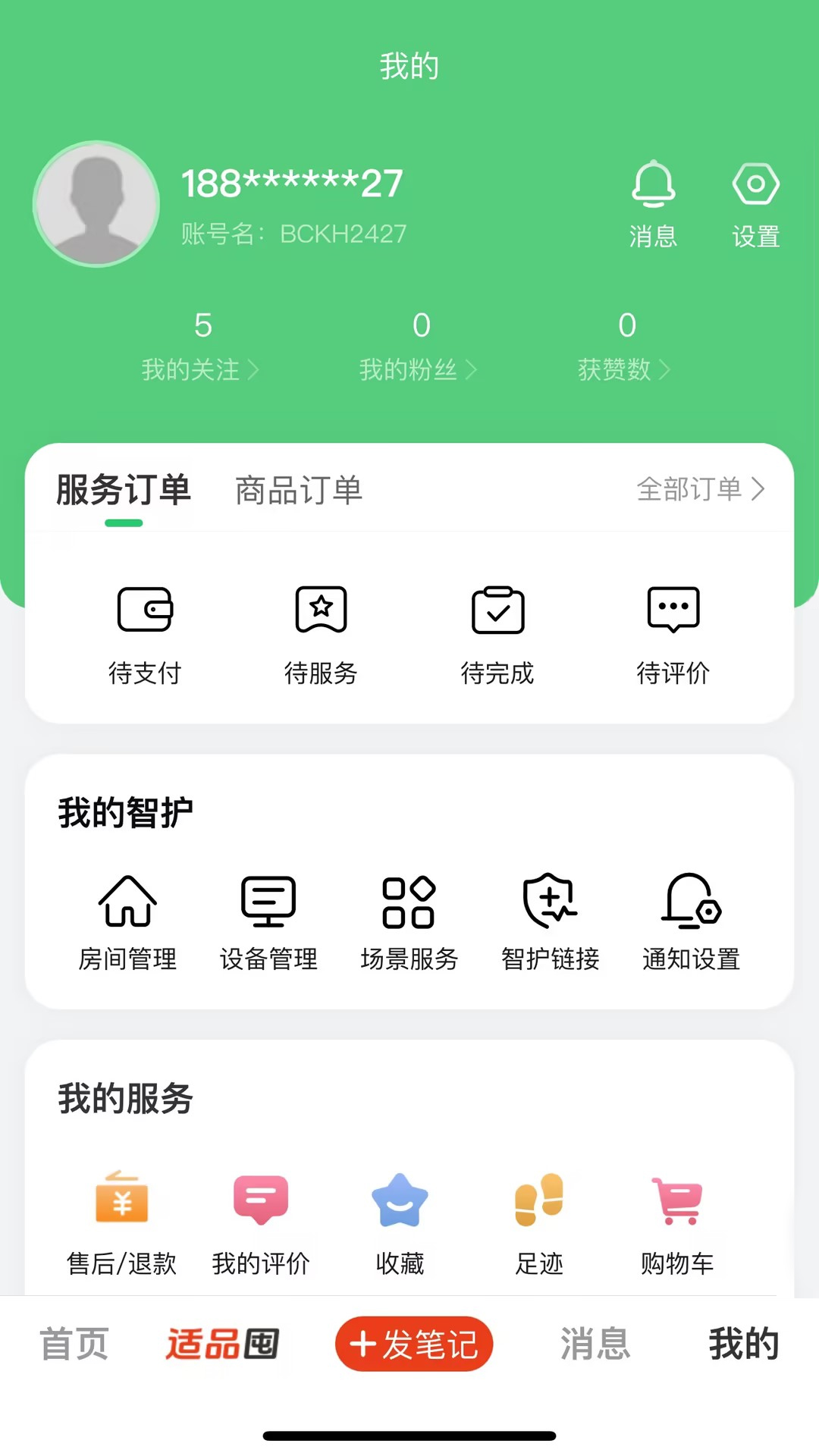The width and height of the screenshot is (819, 1456).
Task: Open 全部订单
Action: click(700, 489)
